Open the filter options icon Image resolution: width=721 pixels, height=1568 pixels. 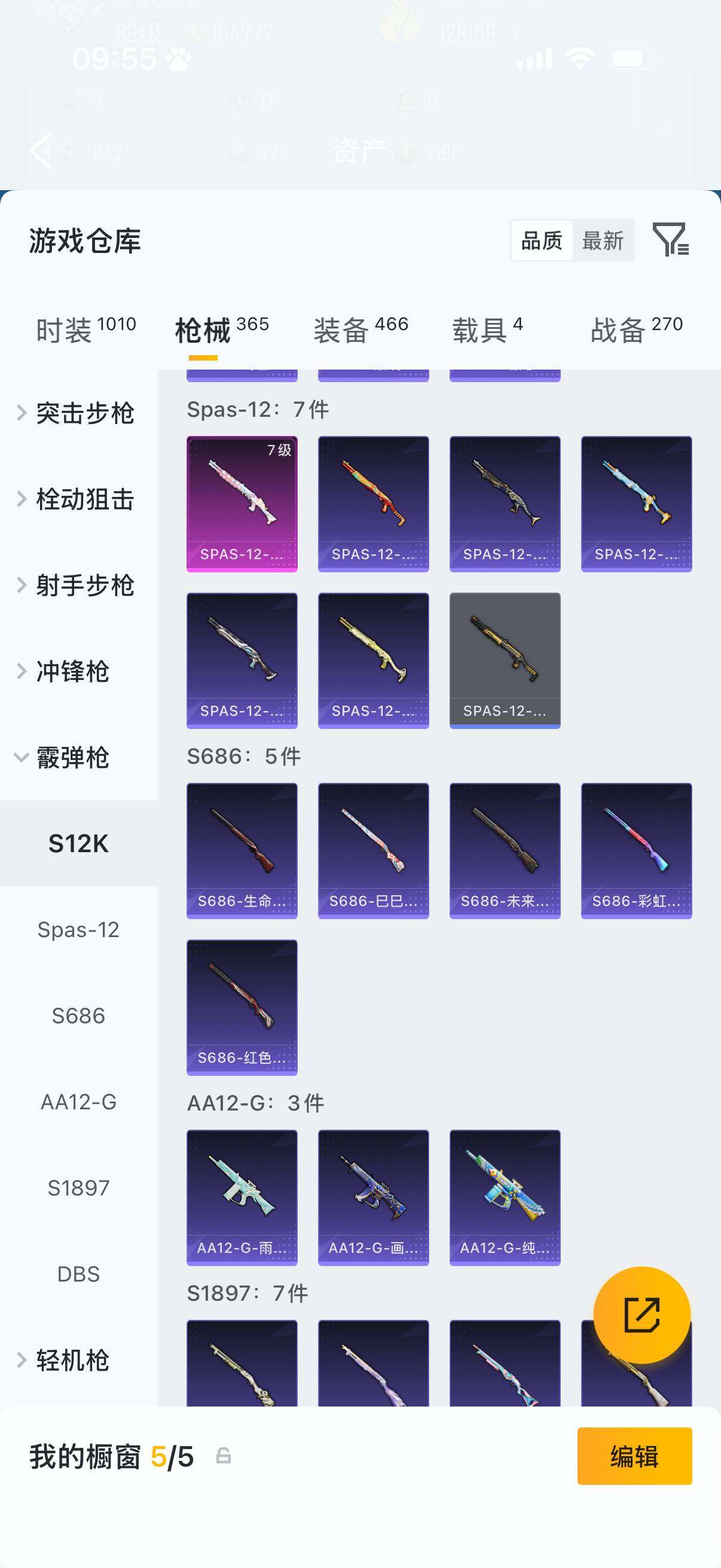click(670, 241)
